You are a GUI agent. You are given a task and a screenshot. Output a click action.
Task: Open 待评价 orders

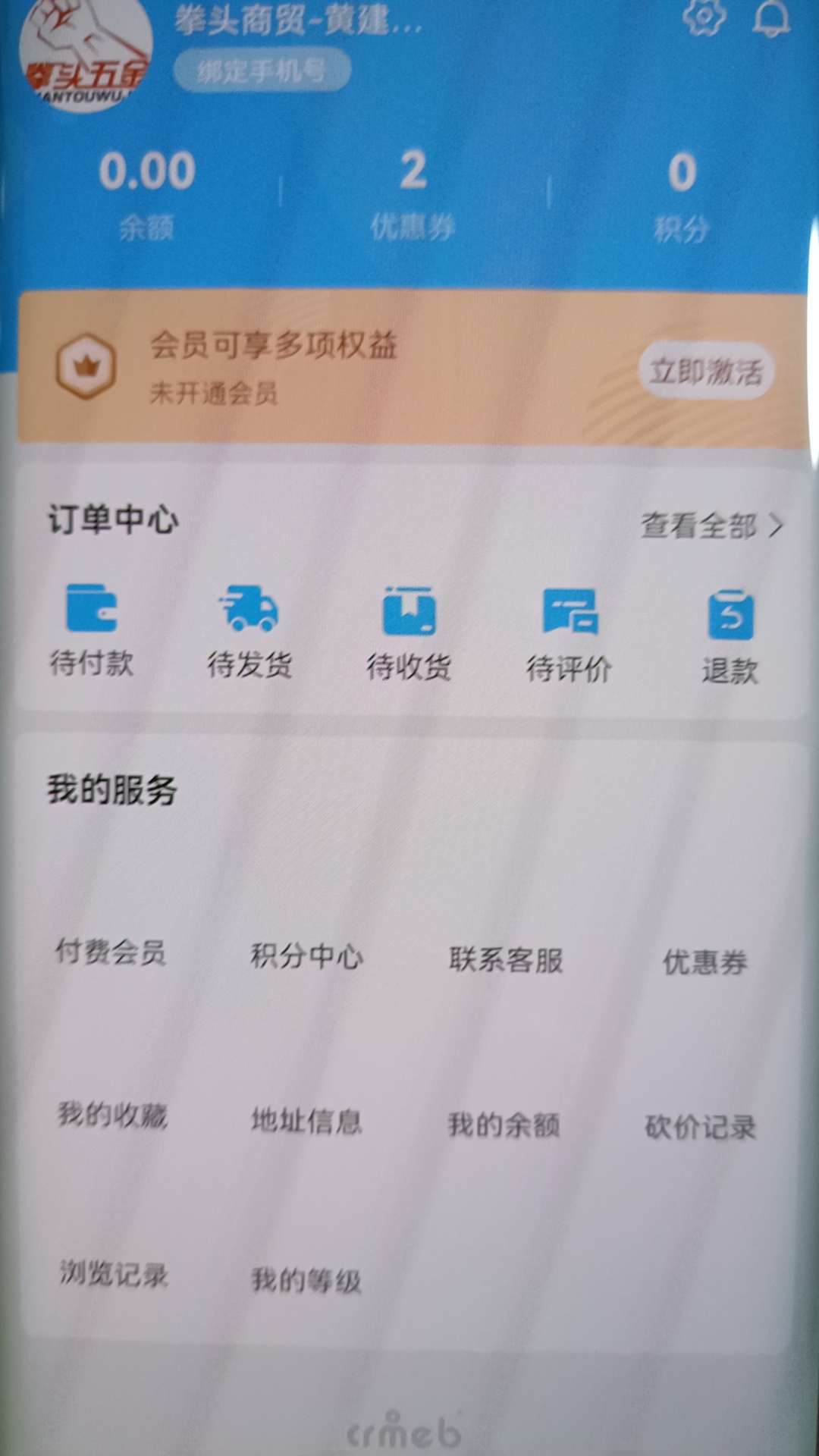click(569, 635)
